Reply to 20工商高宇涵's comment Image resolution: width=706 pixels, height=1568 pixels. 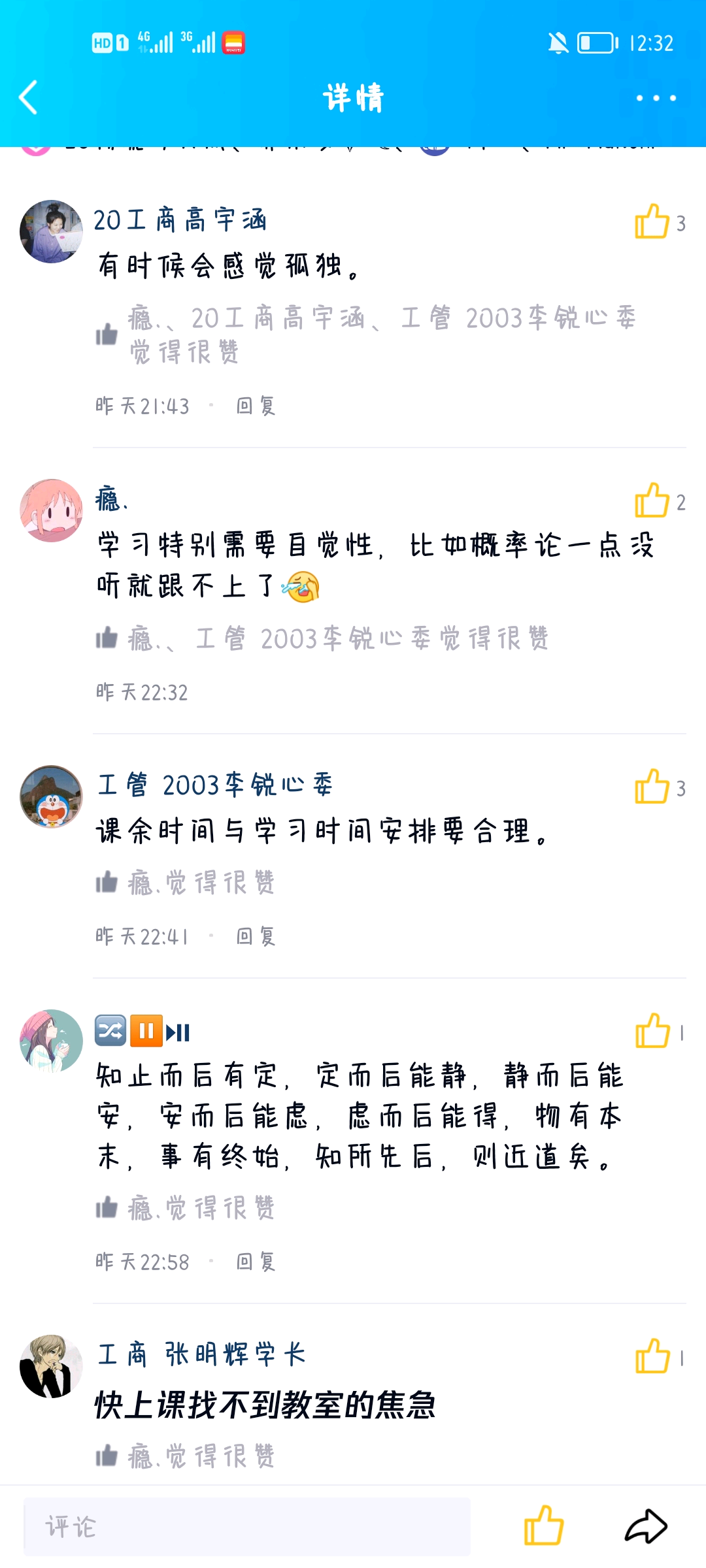pyautogui.click(x=256, y=406)
